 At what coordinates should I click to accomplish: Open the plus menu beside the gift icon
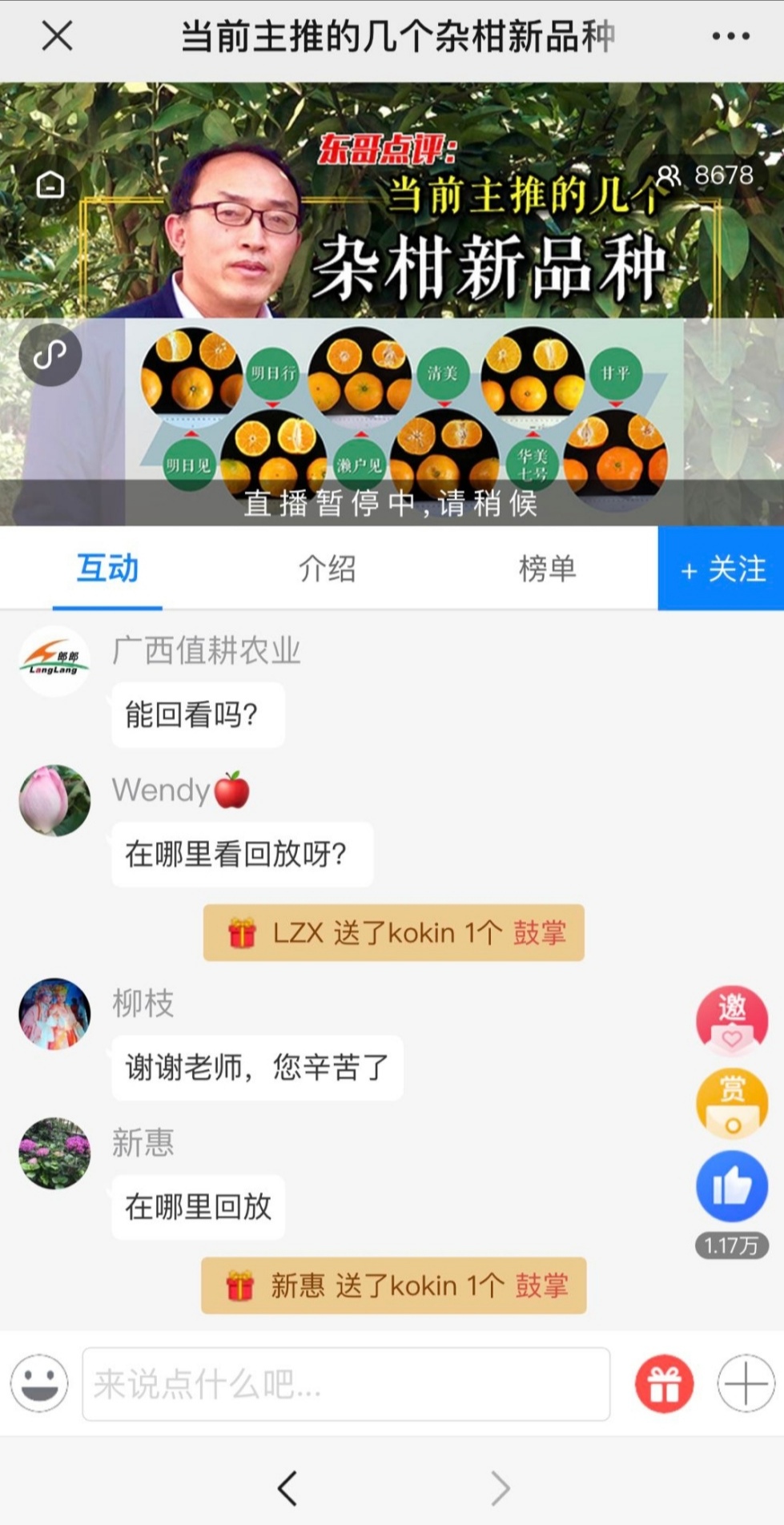click(x=746, y=1383)
